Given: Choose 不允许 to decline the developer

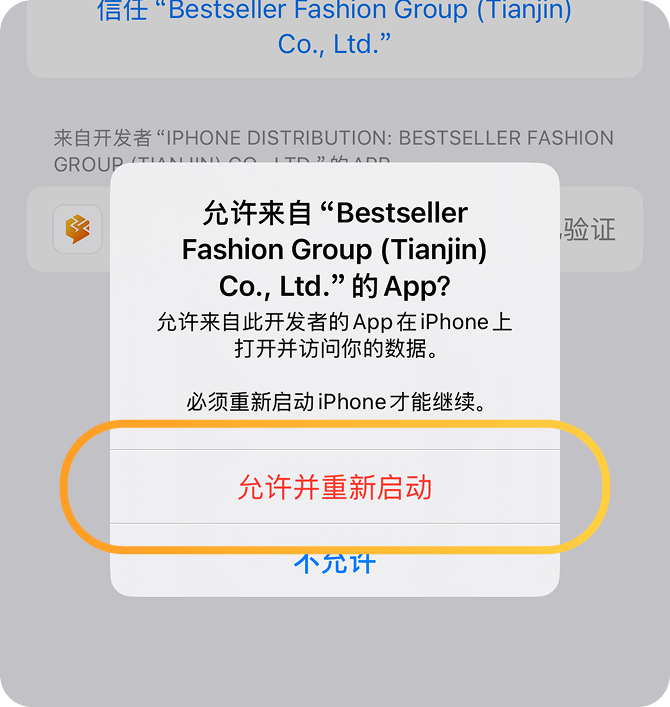Looking at the screenshot, I should point(335,564).
